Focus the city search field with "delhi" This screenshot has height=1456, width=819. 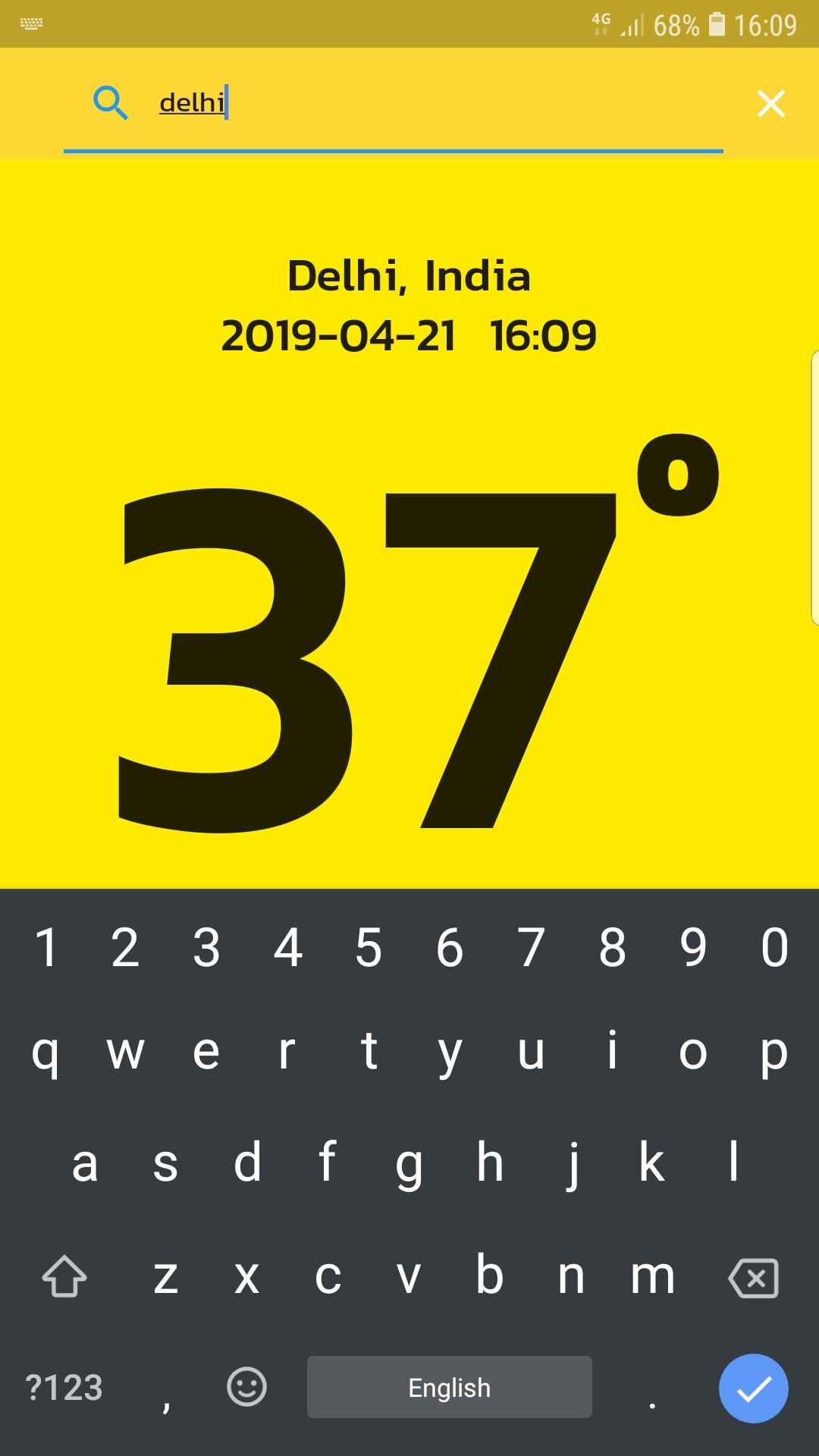[x=425, y=102]
